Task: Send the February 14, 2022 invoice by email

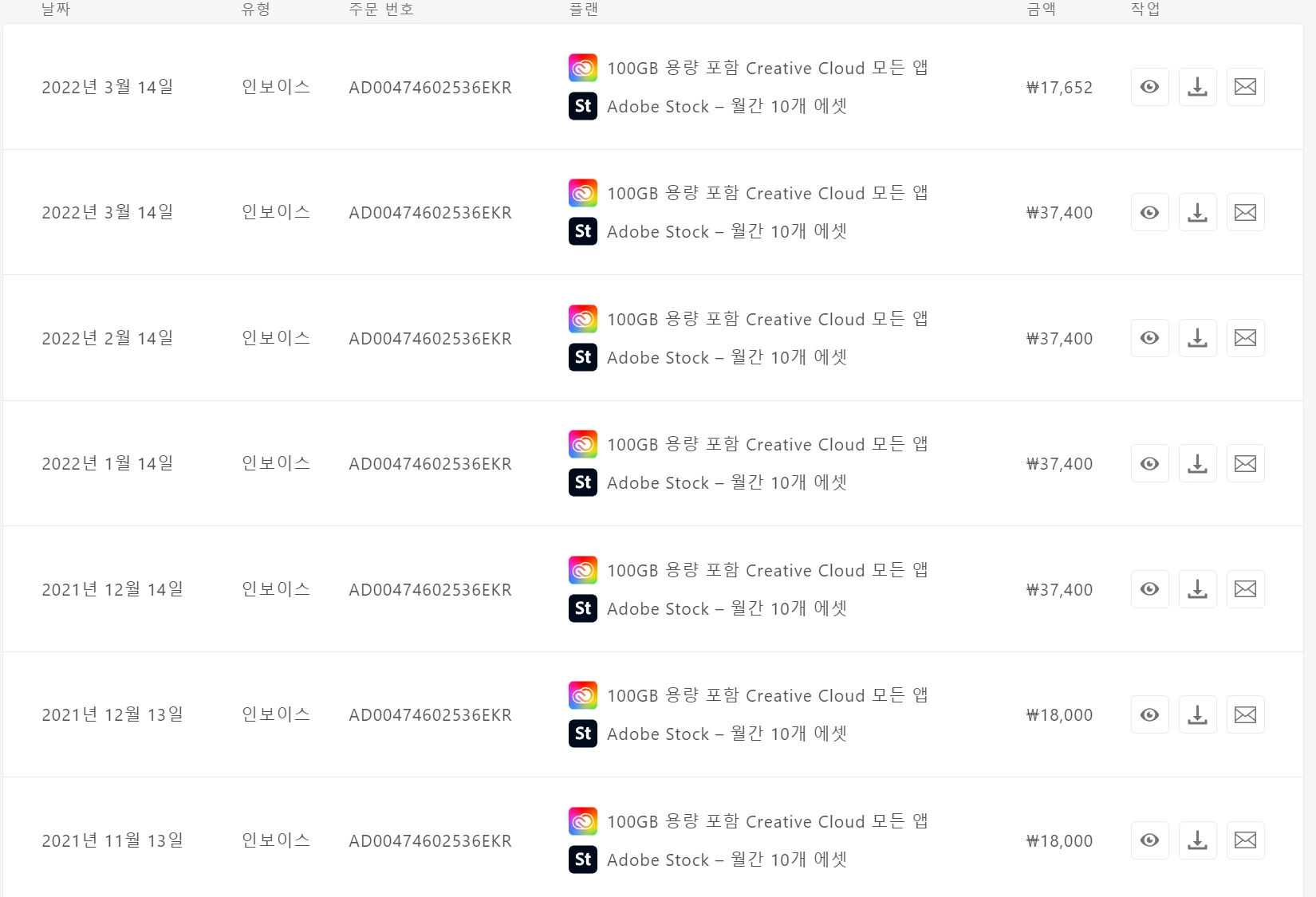Action: [x=1245, y=338]
